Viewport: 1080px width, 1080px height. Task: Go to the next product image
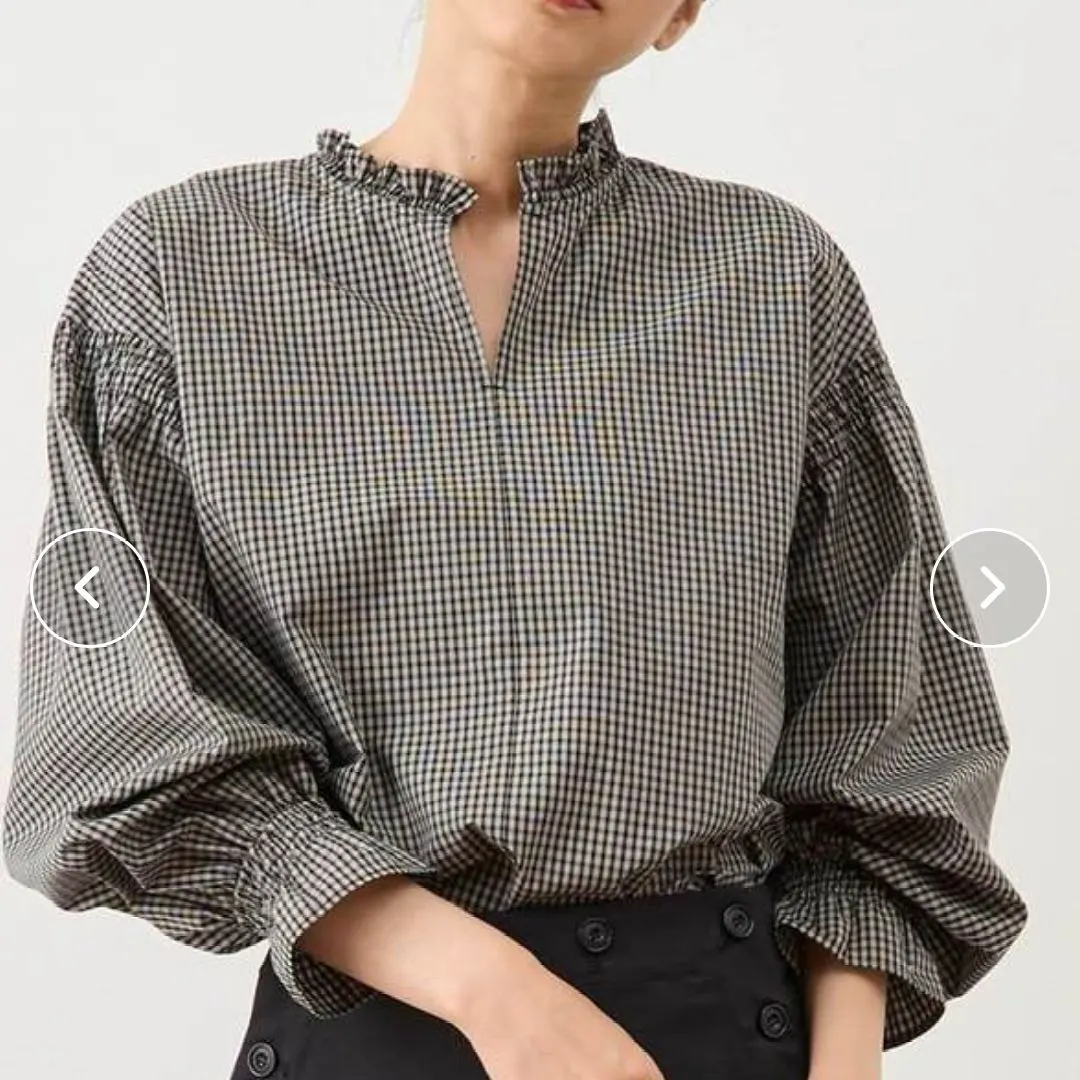coord(989,588)
